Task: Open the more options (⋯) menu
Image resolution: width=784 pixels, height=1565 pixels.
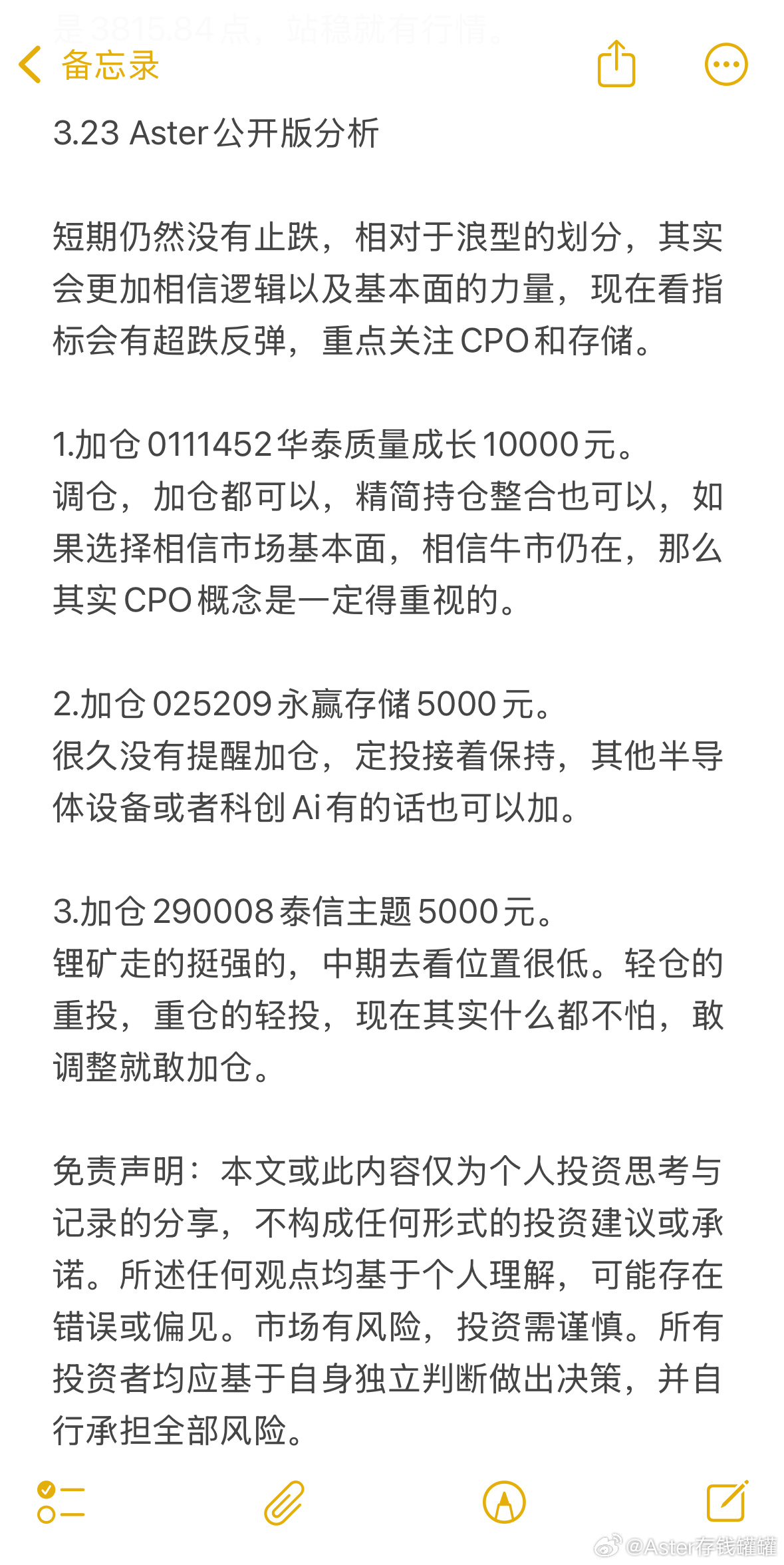Action: click(x=727, y=65)
